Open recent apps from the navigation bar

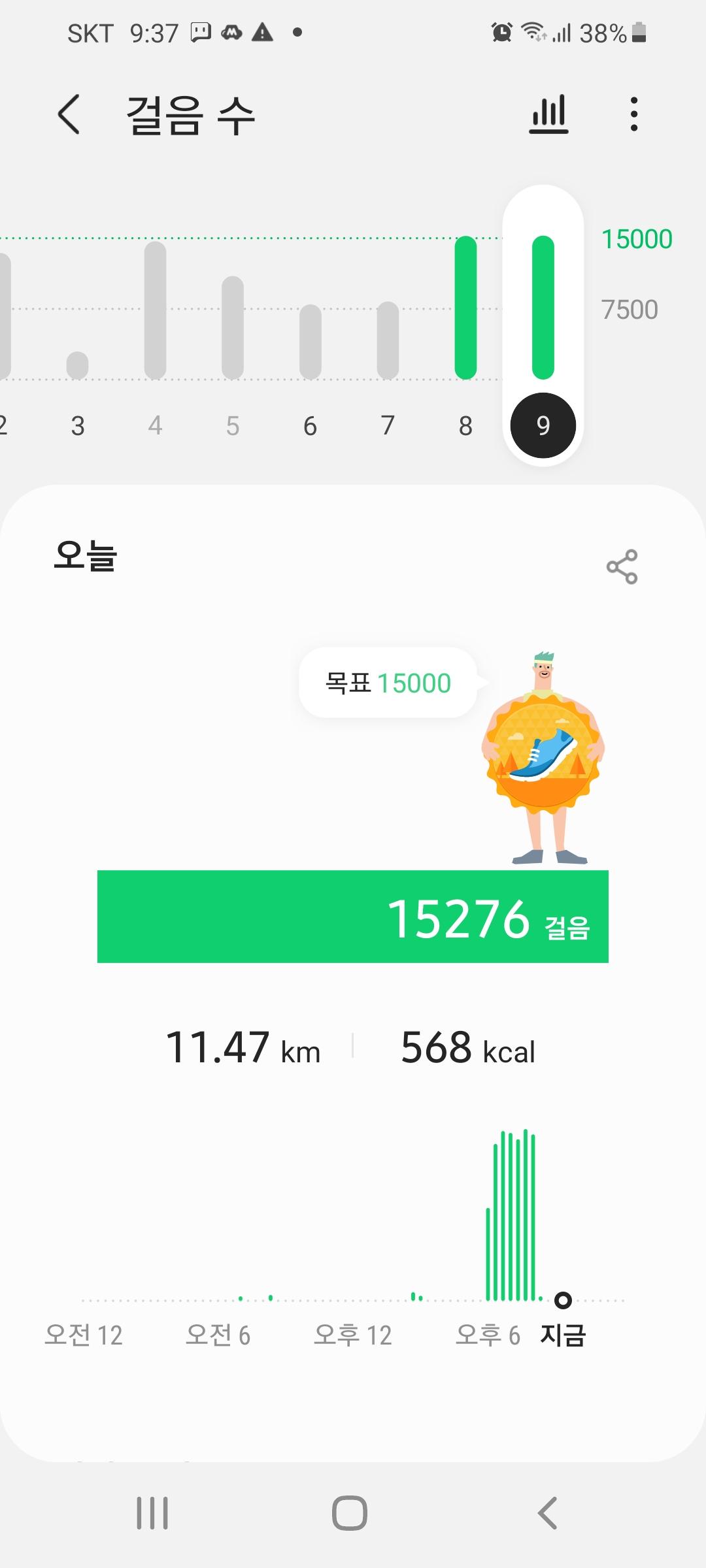point(152,1513)
